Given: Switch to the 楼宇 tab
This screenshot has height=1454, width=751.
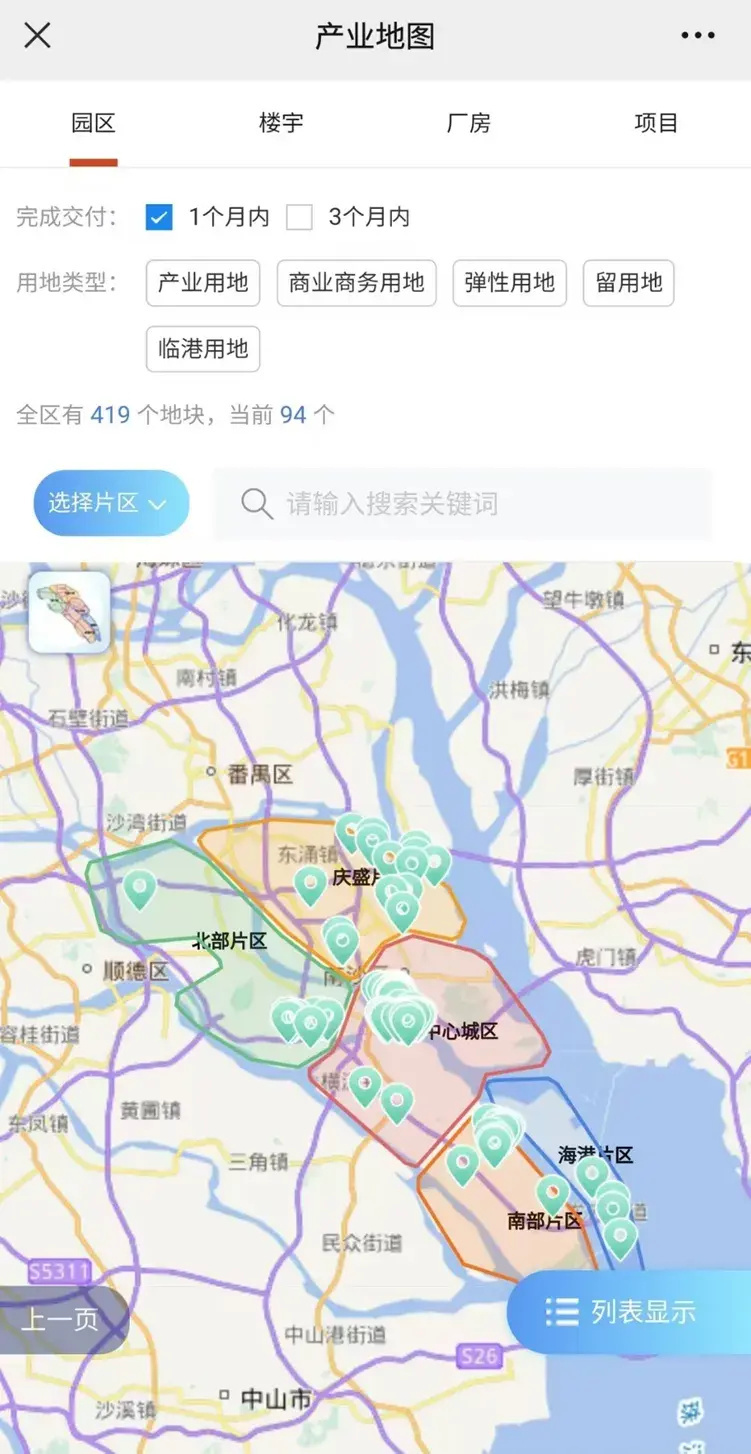Looking at the screenshot, I should coord(281,123).
